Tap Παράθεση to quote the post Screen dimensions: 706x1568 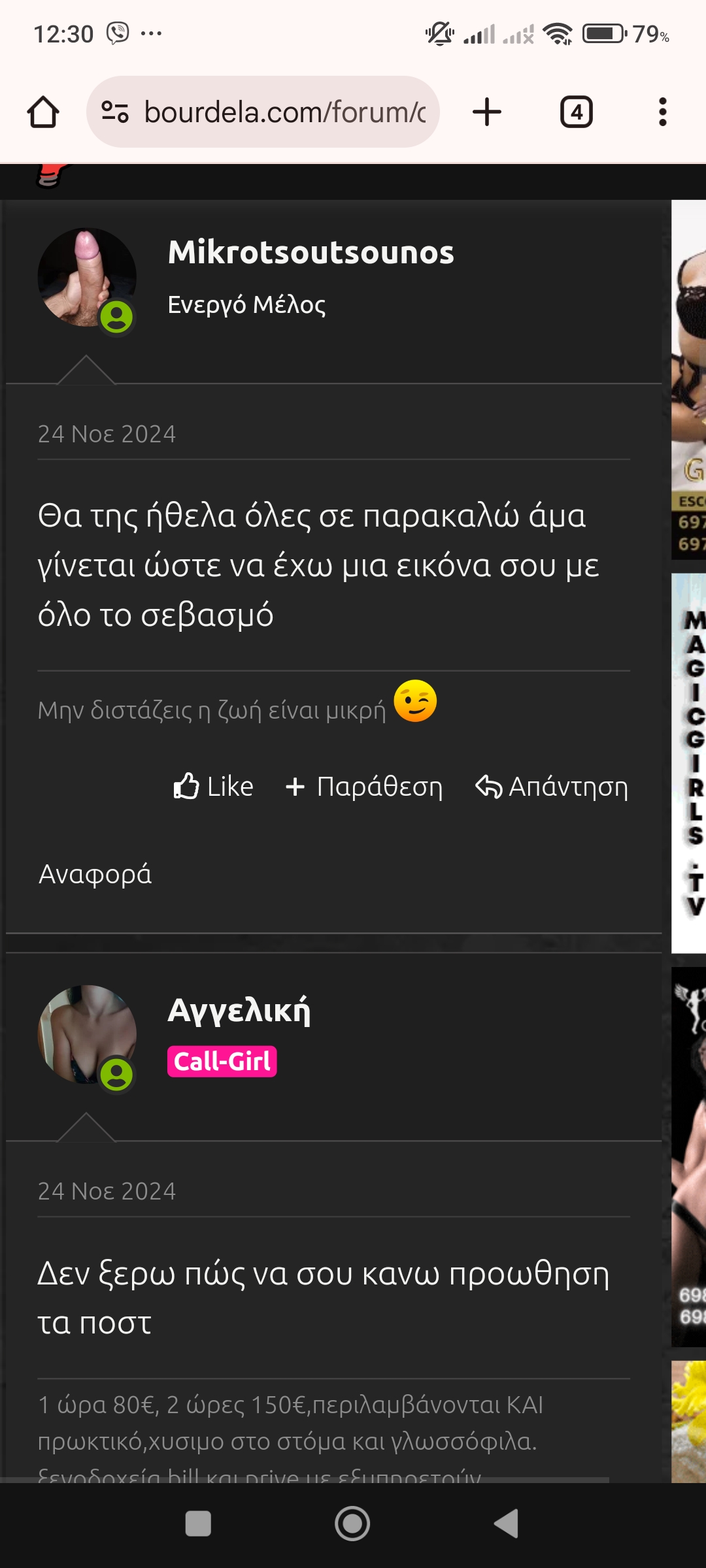(x=364, y=787)
